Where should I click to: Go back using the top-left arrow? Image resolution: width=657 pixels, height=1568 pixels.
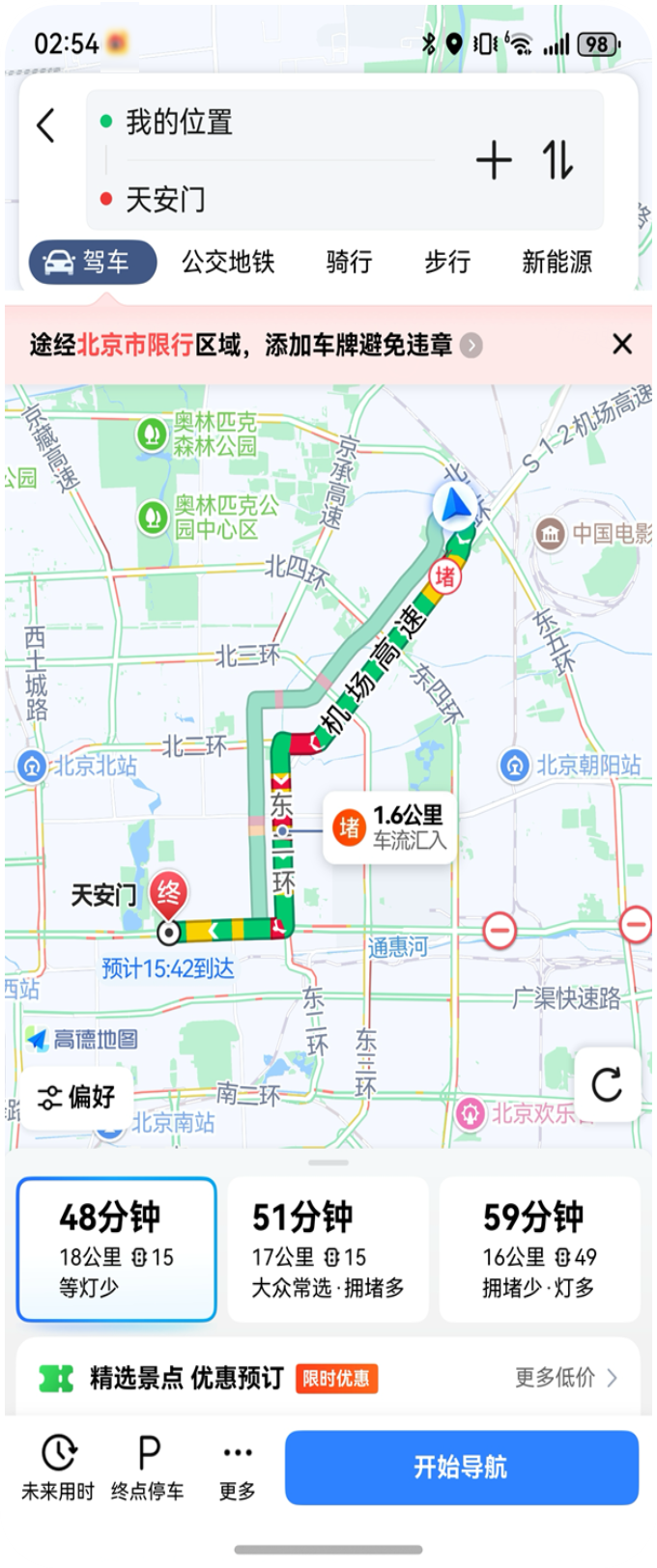pos(46,126)
